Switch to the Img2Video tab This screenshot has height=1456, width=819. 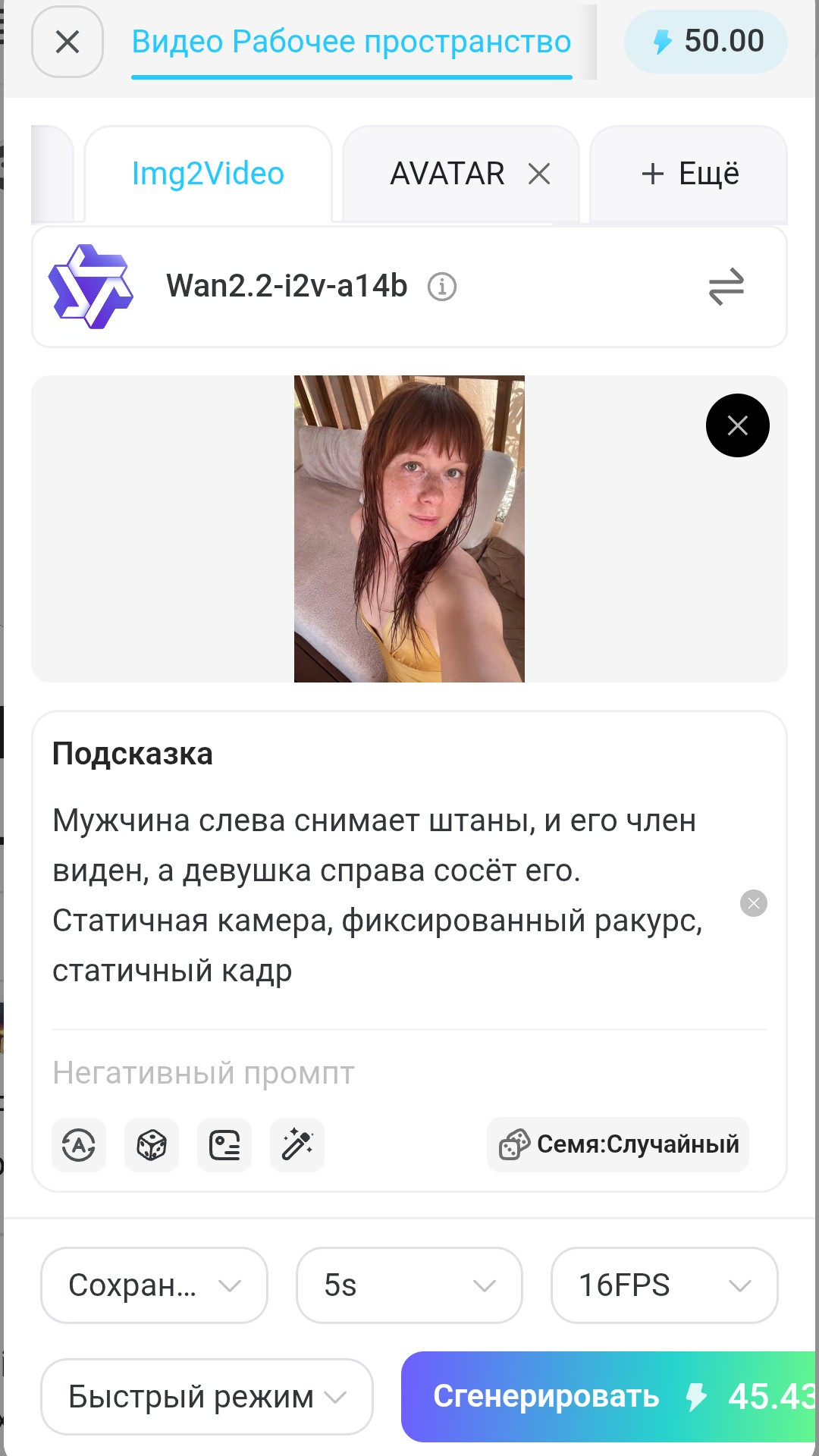208,174
